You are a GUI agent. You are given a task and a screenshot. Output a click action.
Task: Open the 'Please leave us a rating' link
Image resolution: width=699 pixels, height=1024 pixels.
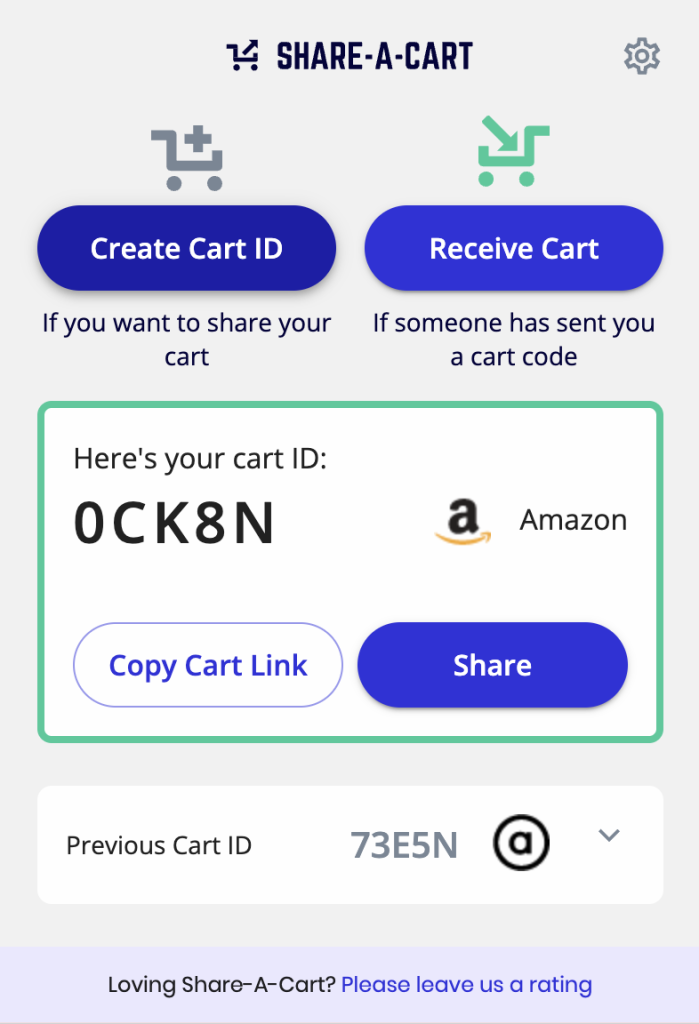[x=466, y=985]
